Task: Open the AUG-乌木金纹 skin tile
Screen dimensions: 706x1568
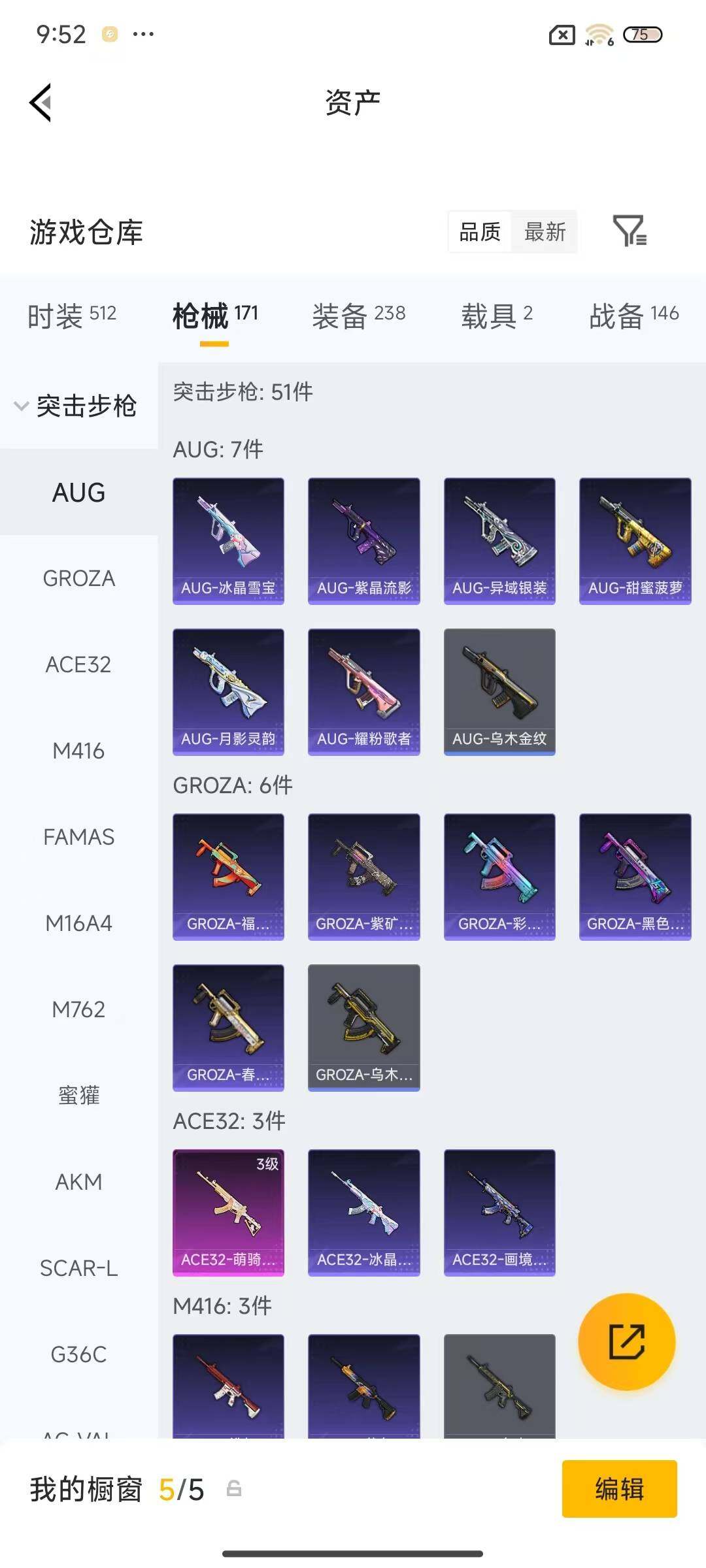Action: click(x=499, y=692)
